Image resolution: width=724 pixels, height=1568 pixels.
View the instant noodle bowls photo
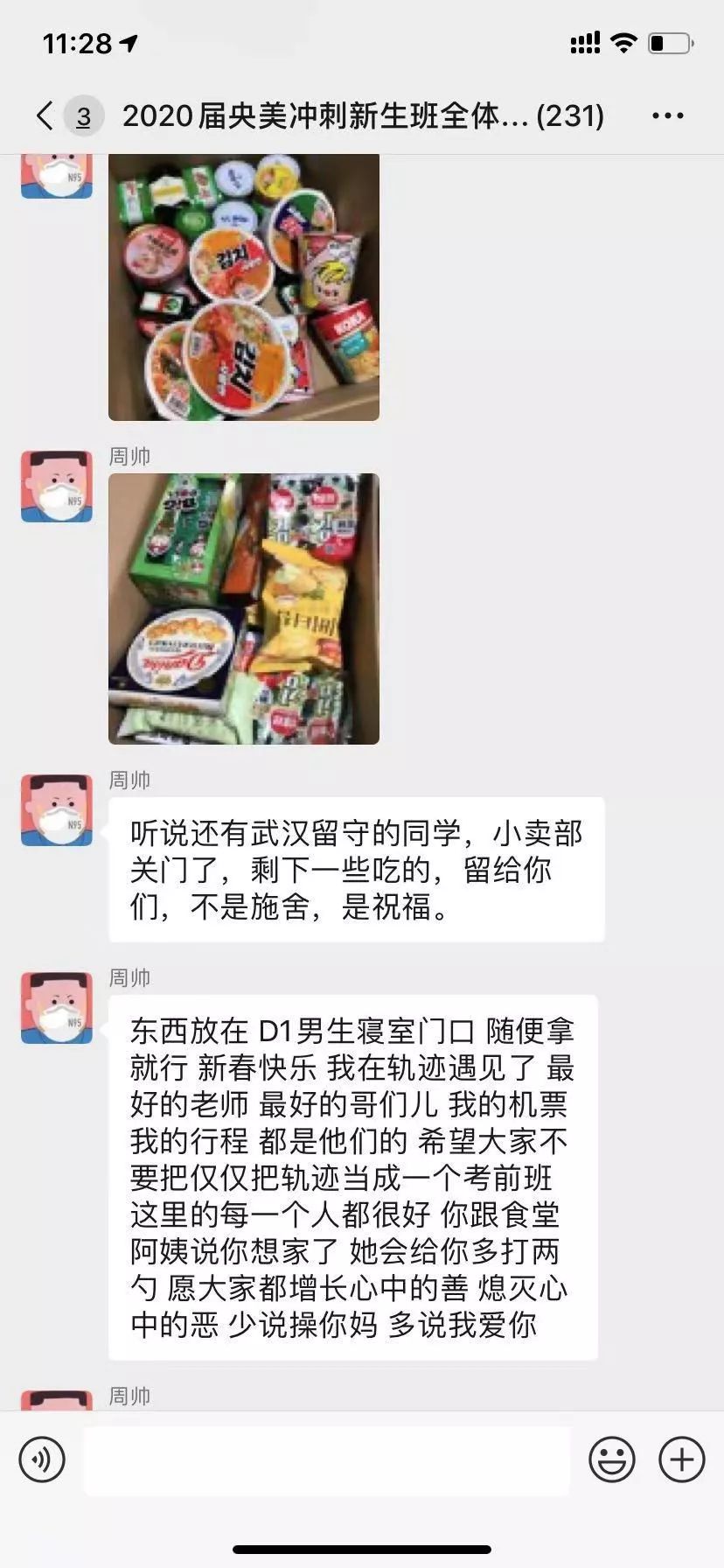(x=244, y=287)
